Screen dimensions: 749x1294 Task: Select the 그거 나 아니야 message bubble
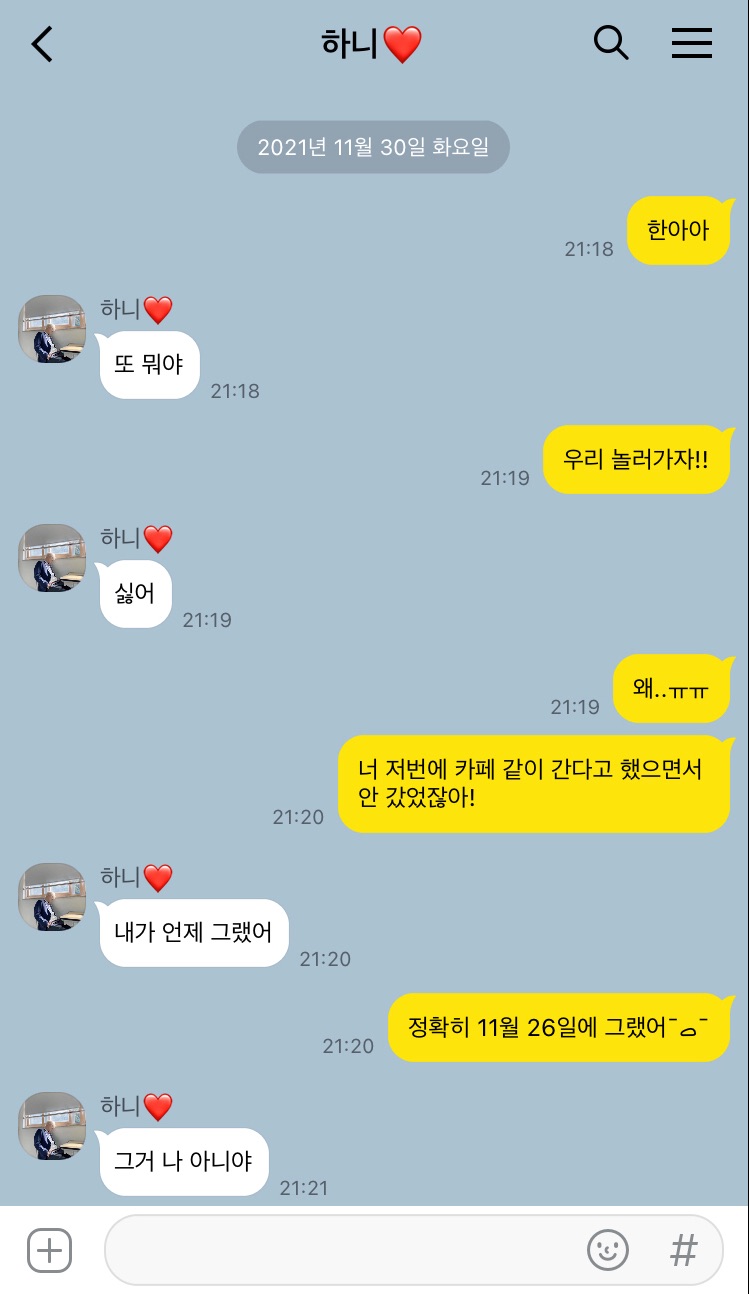point(183,1161)
